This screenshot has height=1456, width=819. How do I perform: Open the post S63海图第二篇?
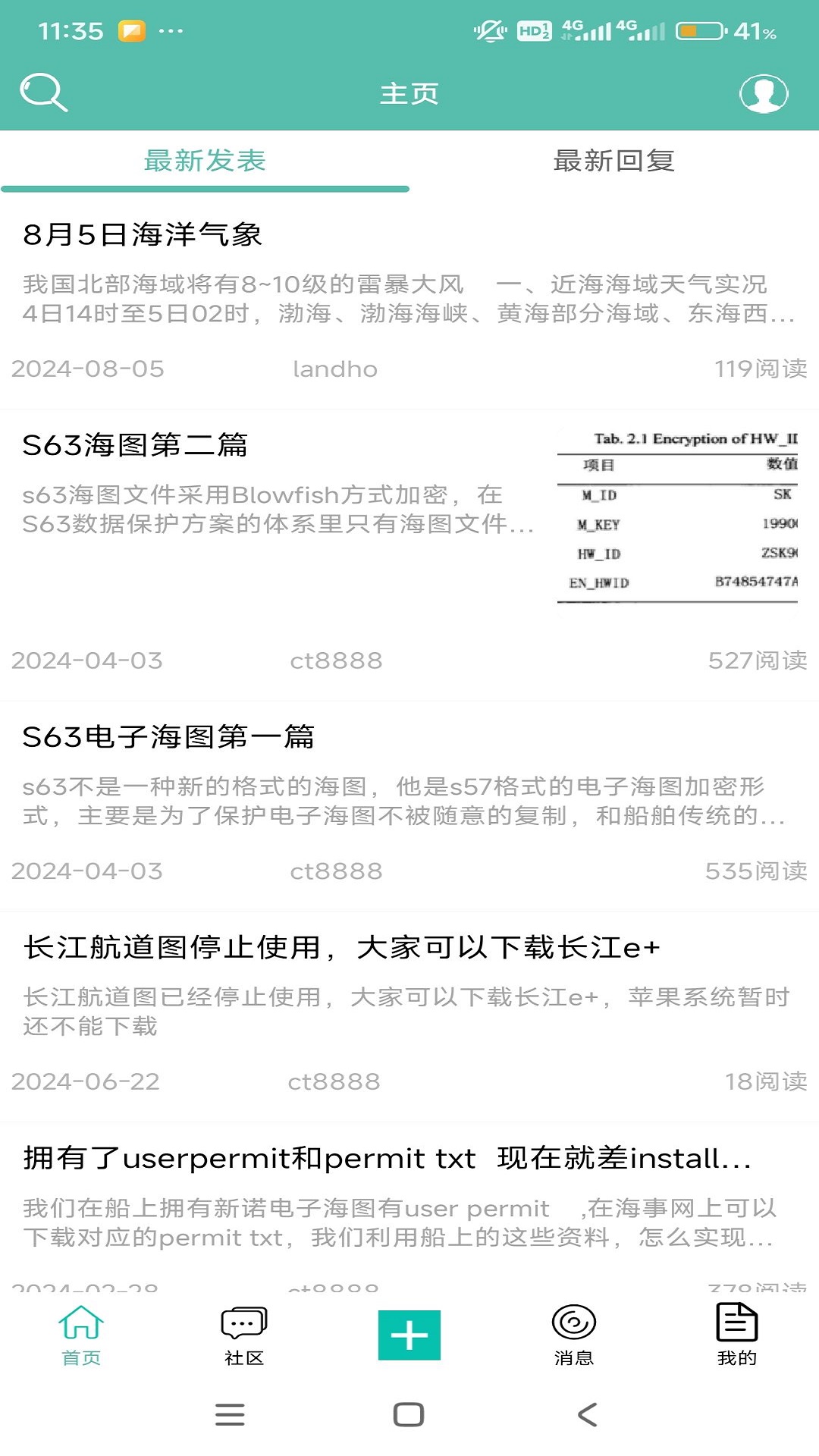pyautogui.click(x=135, y=445)
